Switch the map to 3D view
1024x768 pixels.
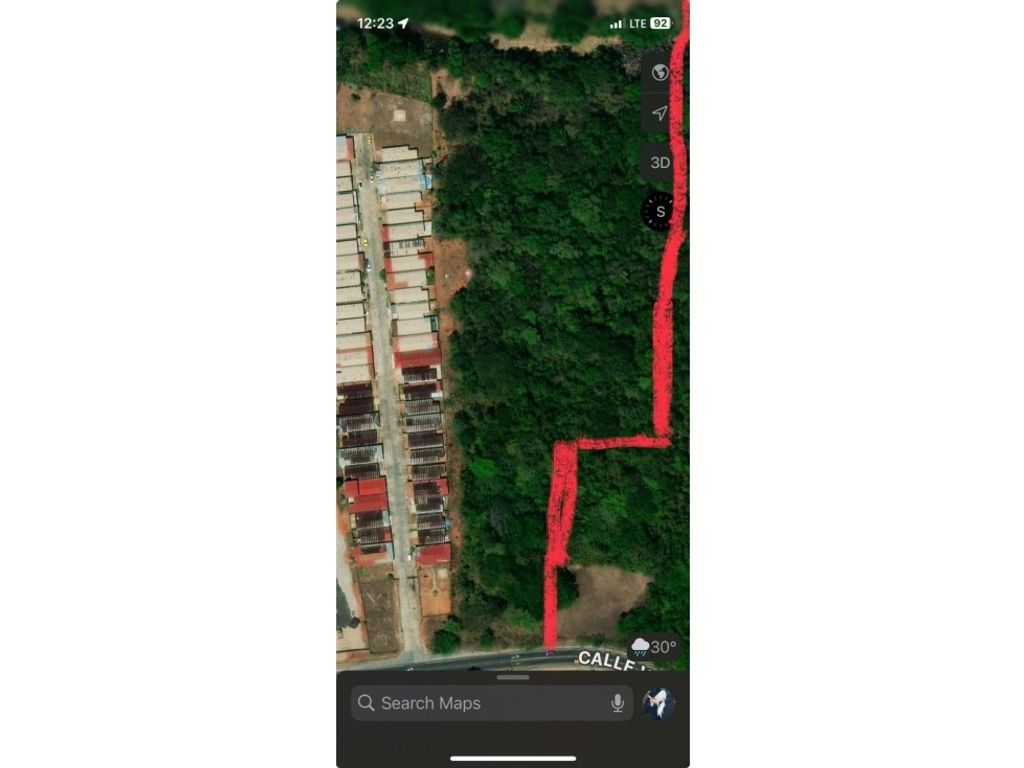(659, 162)
